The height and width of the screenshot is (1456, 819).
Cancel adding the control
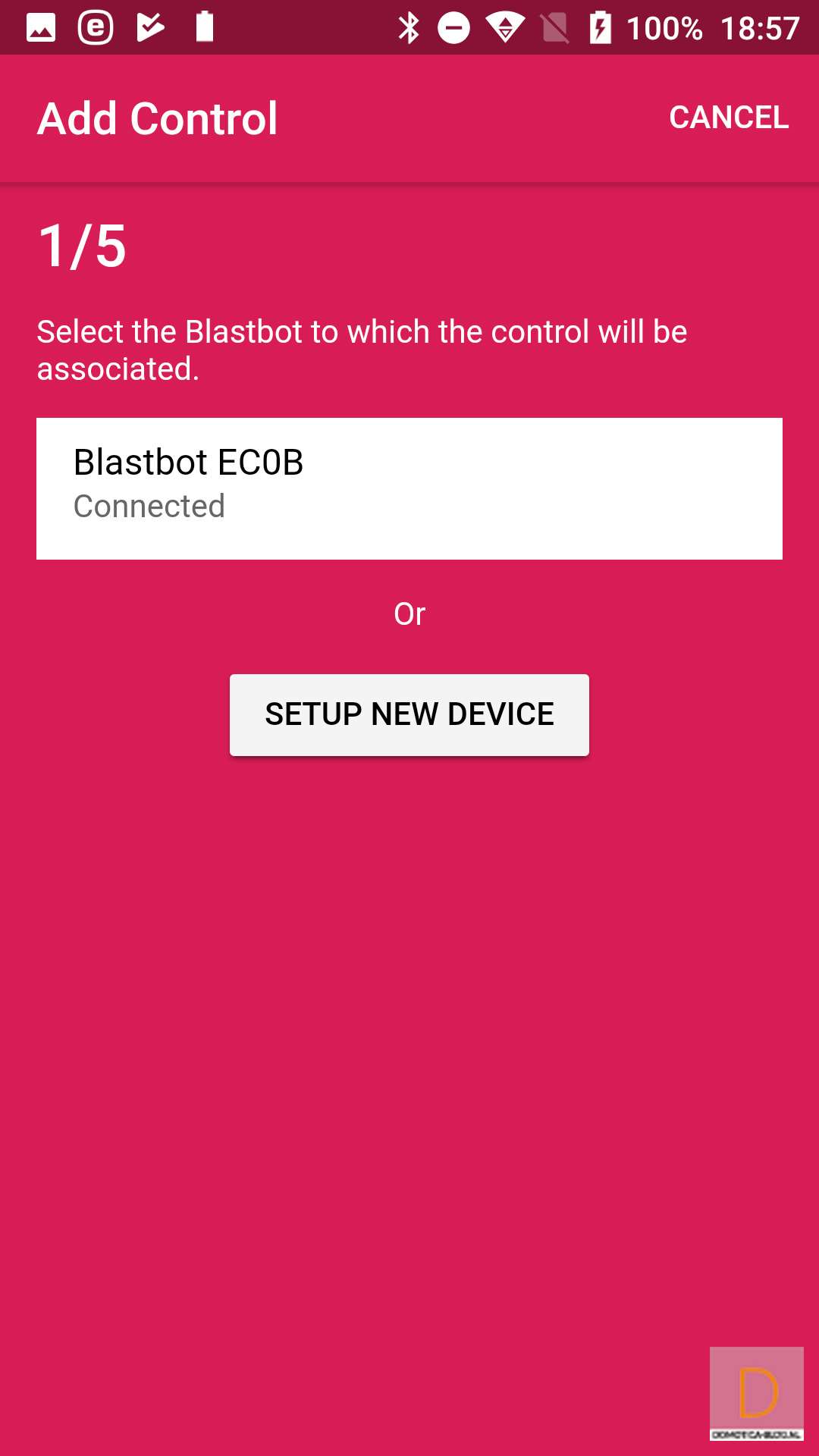(x=728, y=118)
